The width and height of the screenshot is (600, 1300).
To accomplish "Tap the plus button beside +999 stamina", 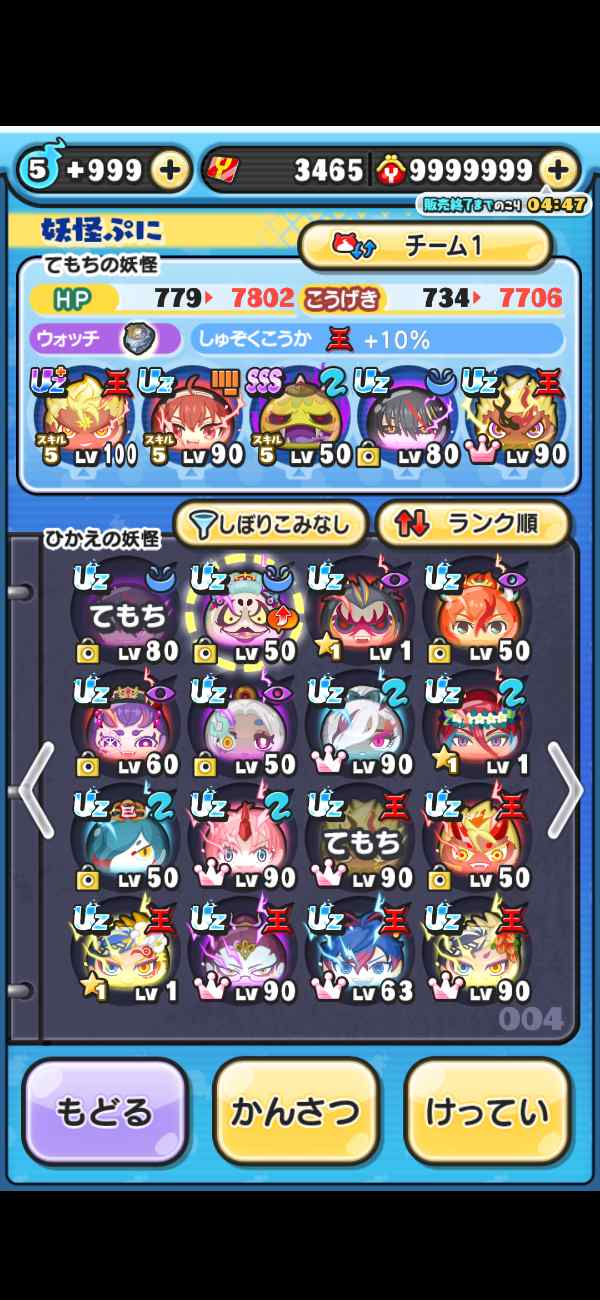I will pyautogui.click(x=171, y=170).
